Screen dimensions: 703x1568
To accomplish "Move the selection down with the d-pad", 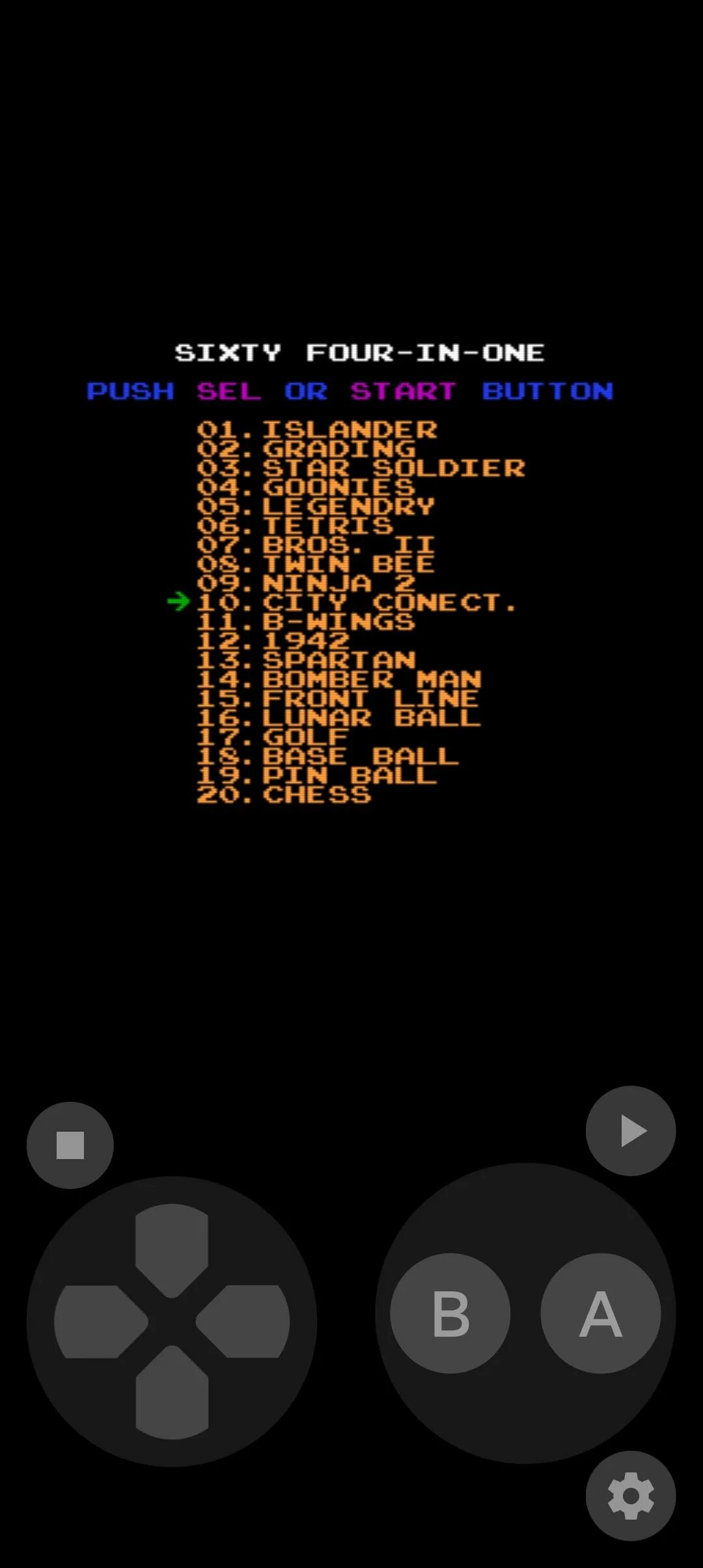I will pyautogui.click(x=172, y=1395).
